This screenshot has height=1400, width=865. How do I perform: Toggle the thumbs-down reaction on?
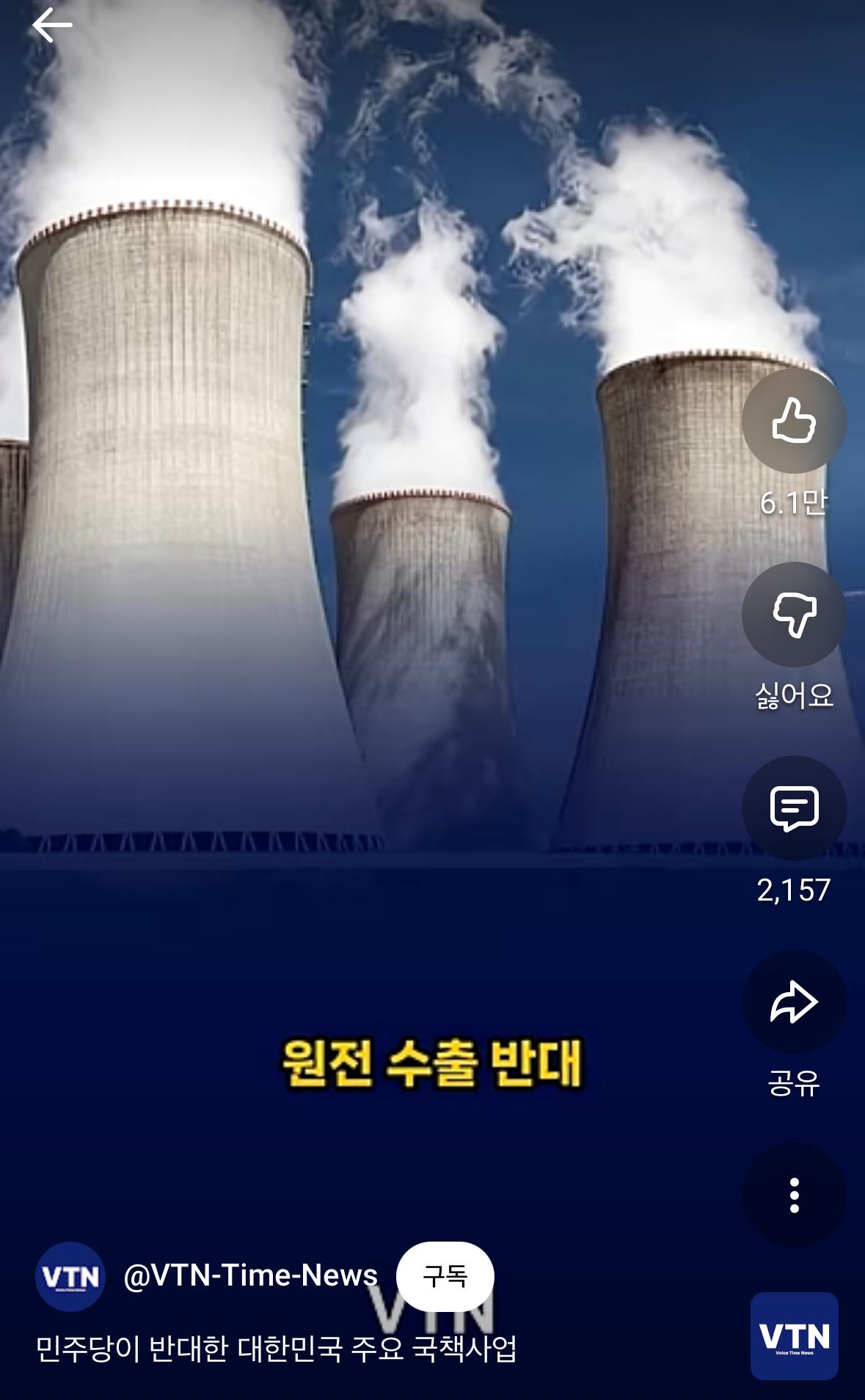794,614
